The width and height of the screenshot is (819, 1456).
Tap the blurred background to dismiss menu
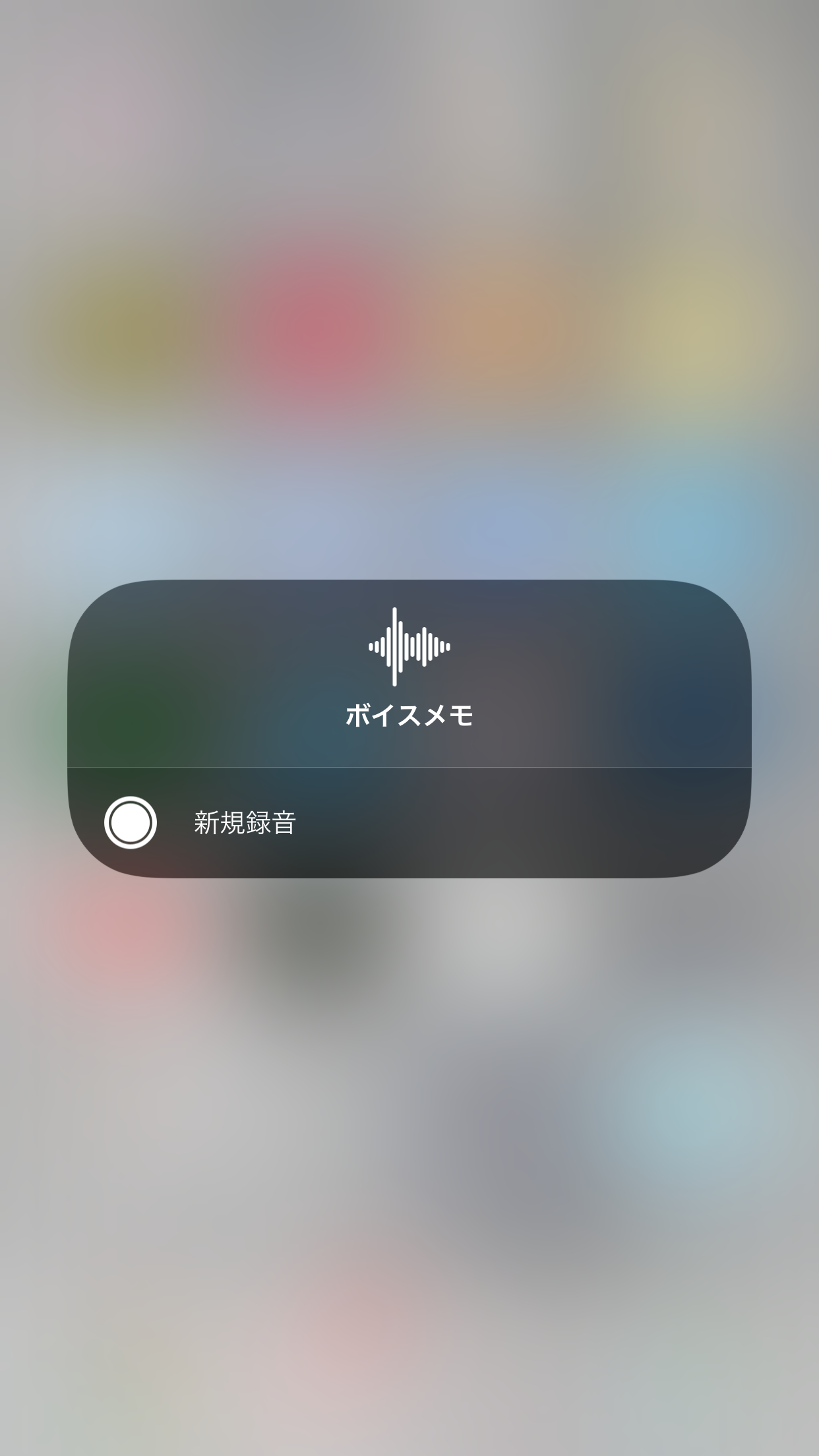[x=409, y=1187]
